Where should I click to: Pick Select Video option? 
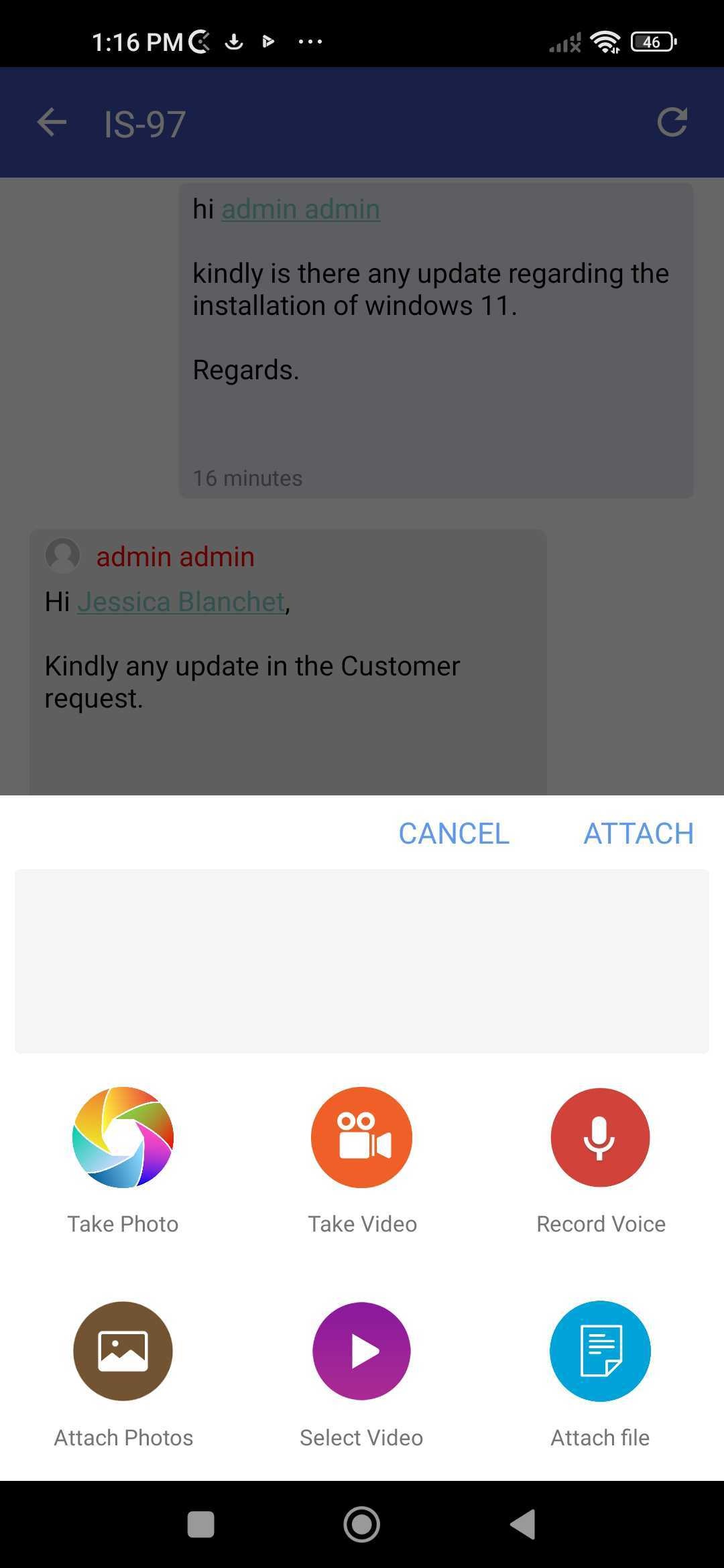(361, 1351)
